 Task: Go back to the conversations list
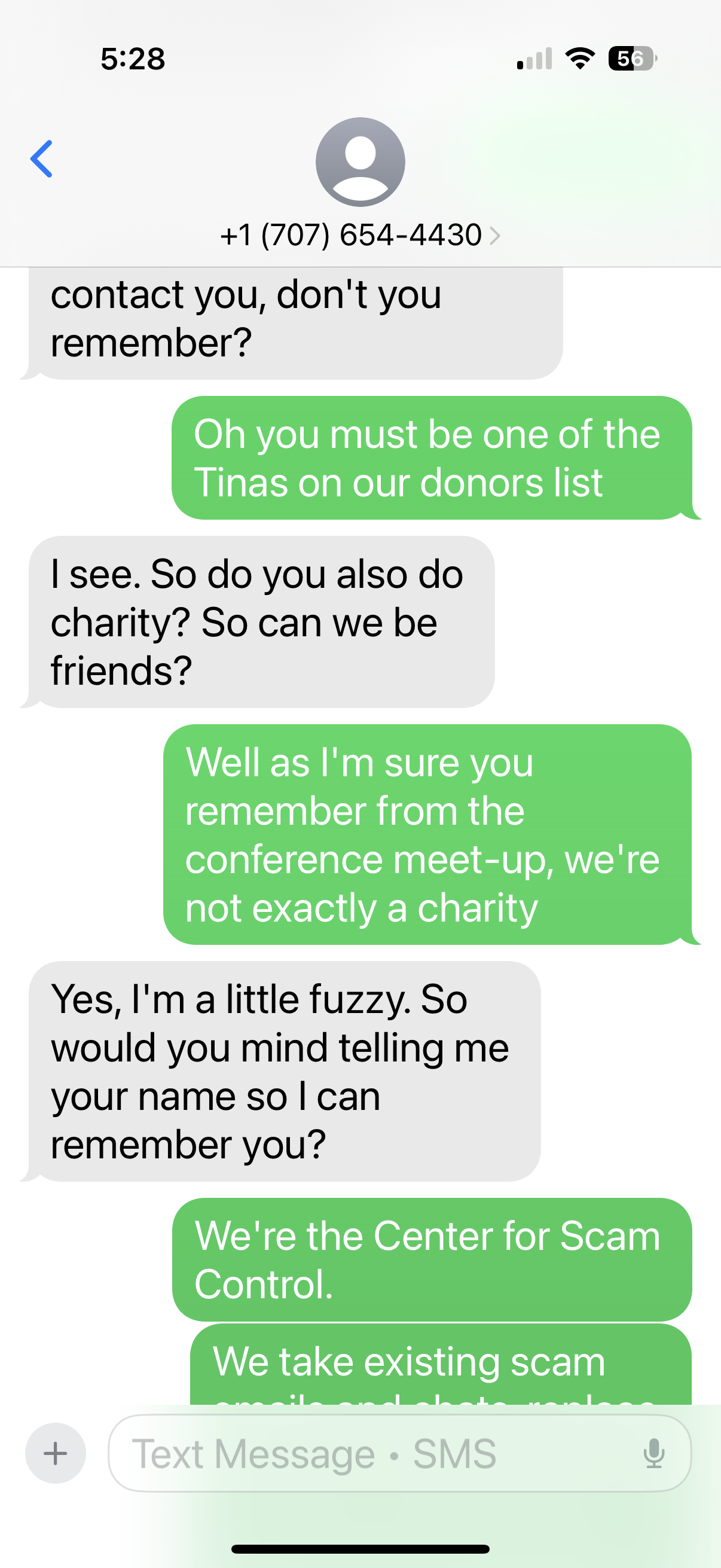(x=41, y=159)
